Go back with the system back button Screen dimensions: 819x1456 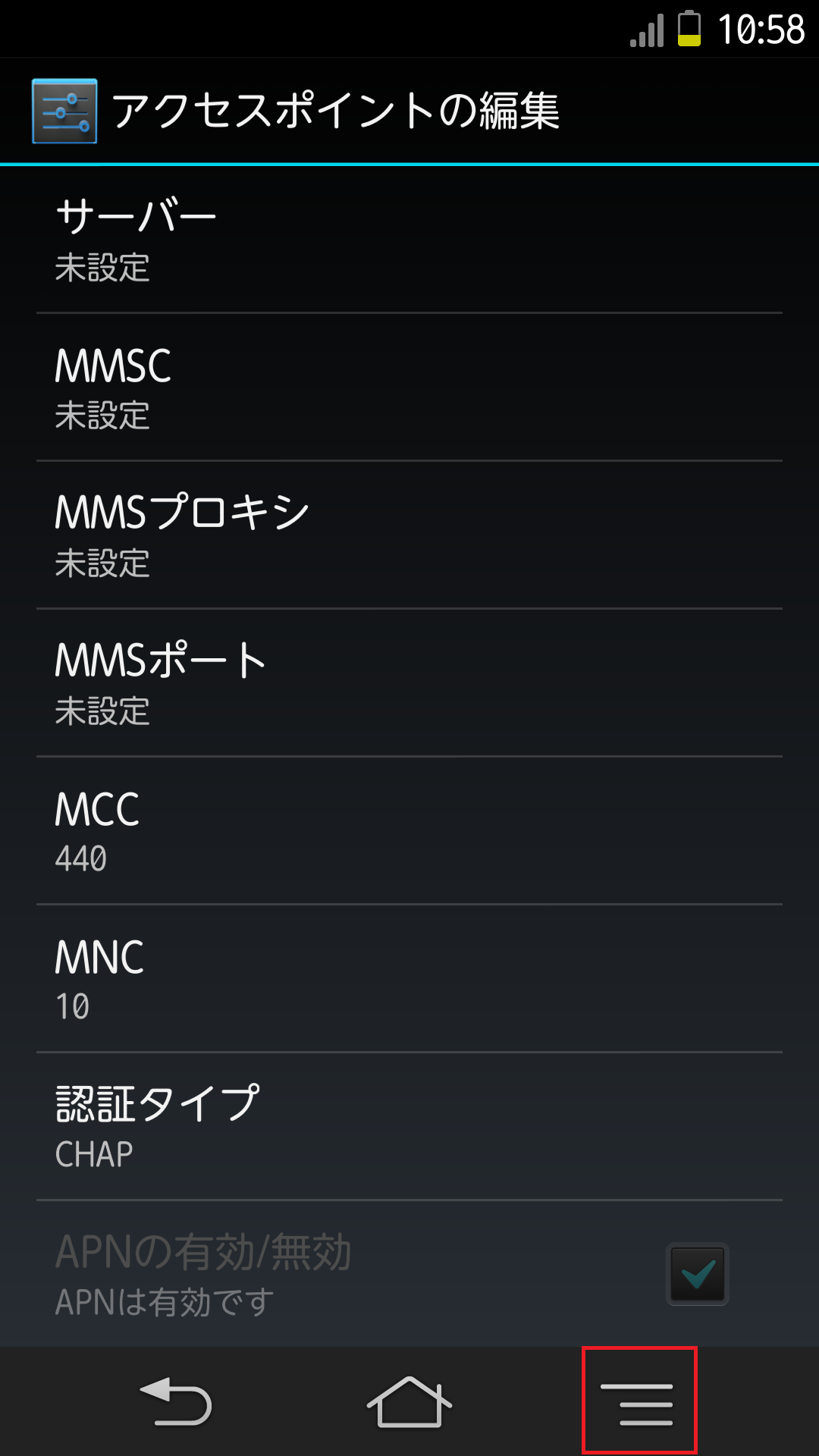click(x=177, y=1401)
